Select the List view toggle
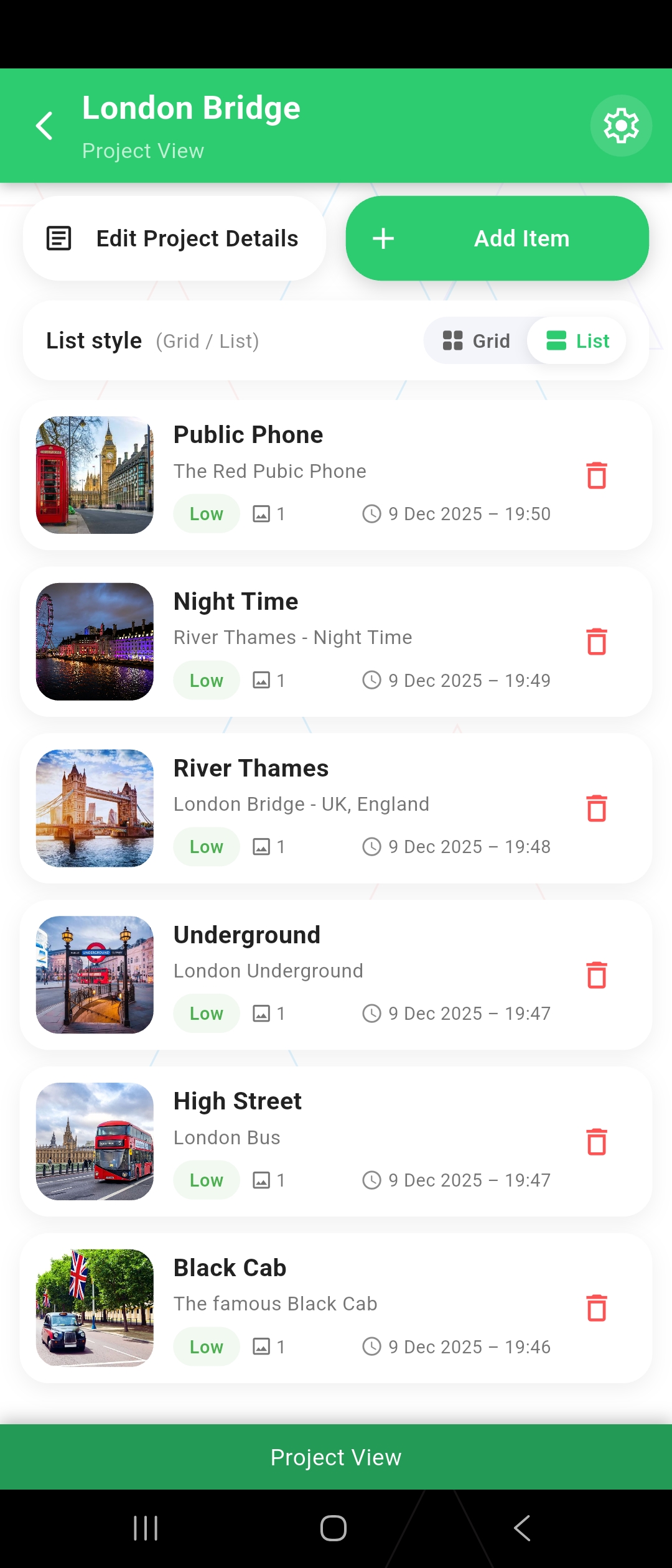The width and height of the screenshot is (672, 1568). pyautogui.click(x=576, y=340)
